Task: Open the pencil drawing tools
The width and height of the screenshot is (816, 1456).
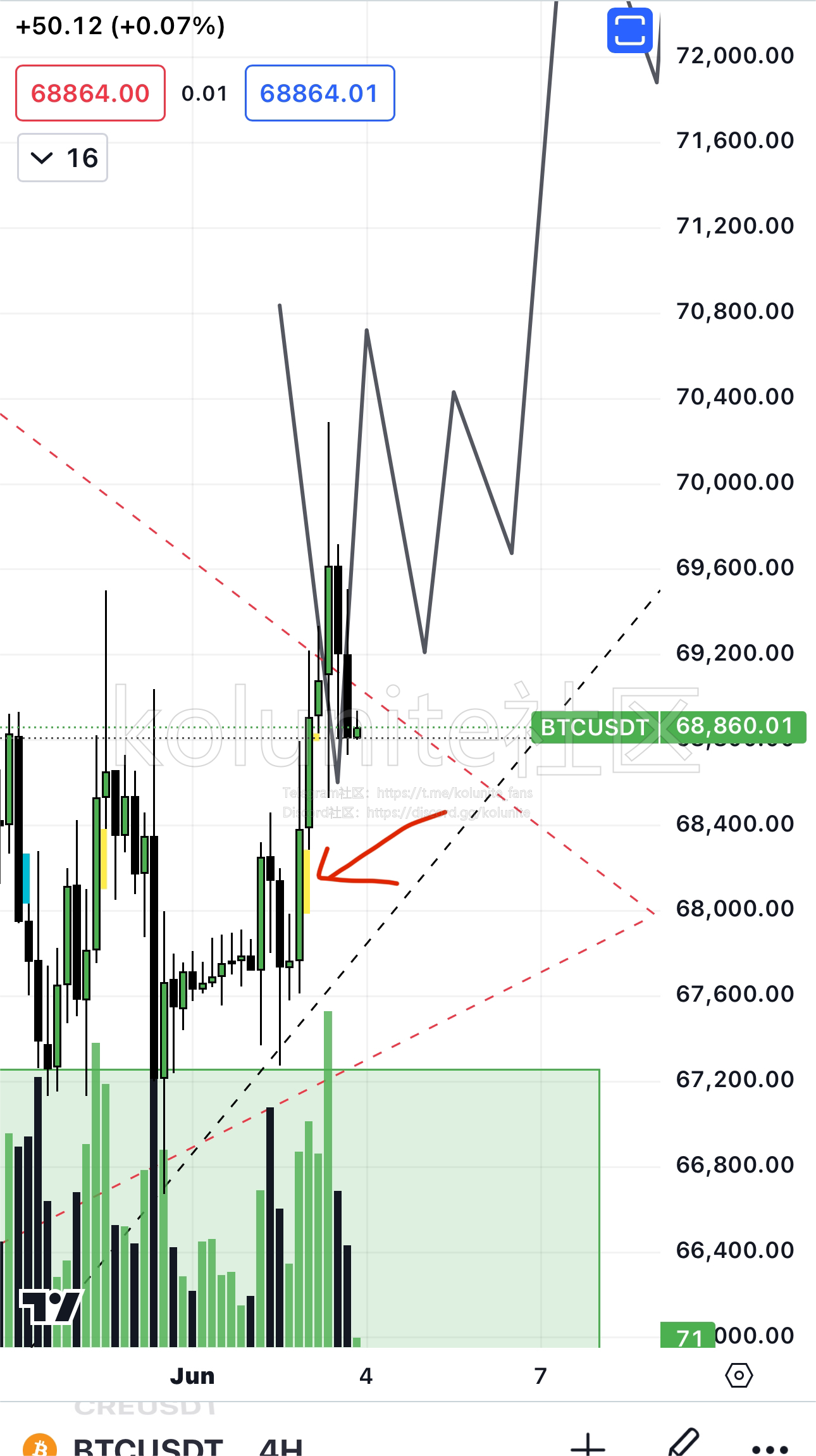Action: [x=682, y=1444]
